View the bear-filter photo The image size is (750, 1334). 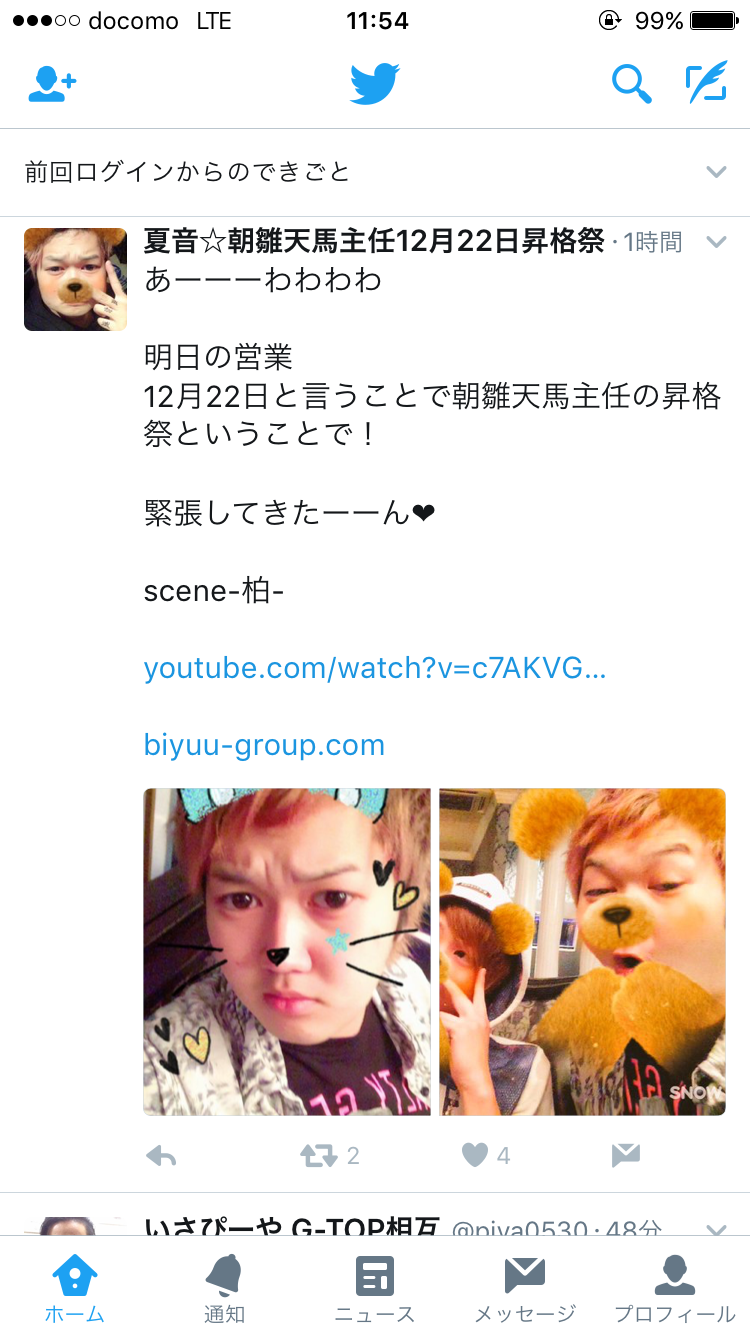(582, 951)
